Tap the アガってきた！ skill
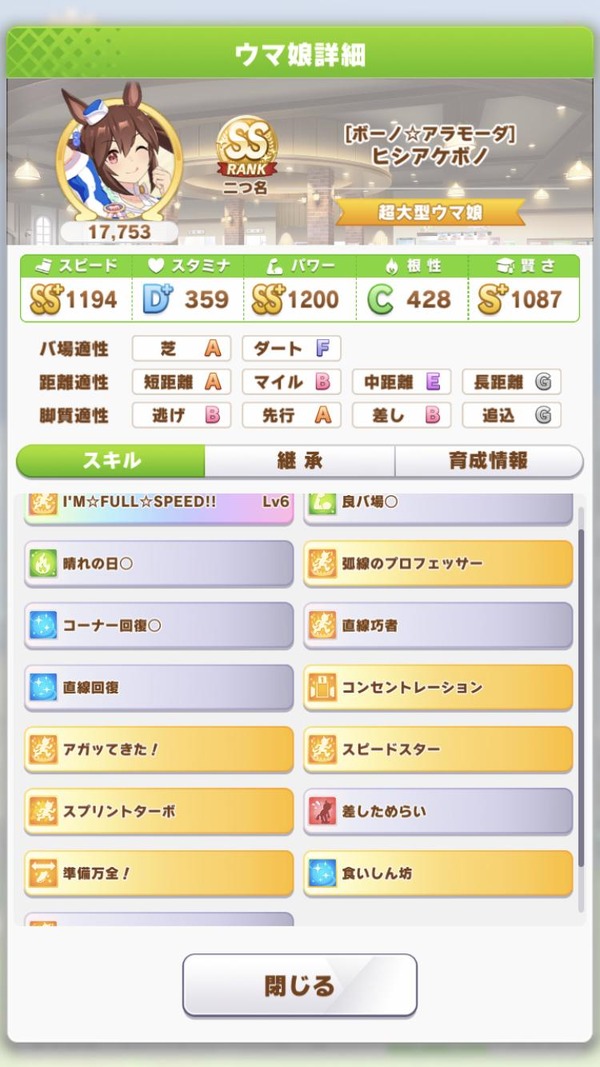600x1067 pixels. pos(159,749)
